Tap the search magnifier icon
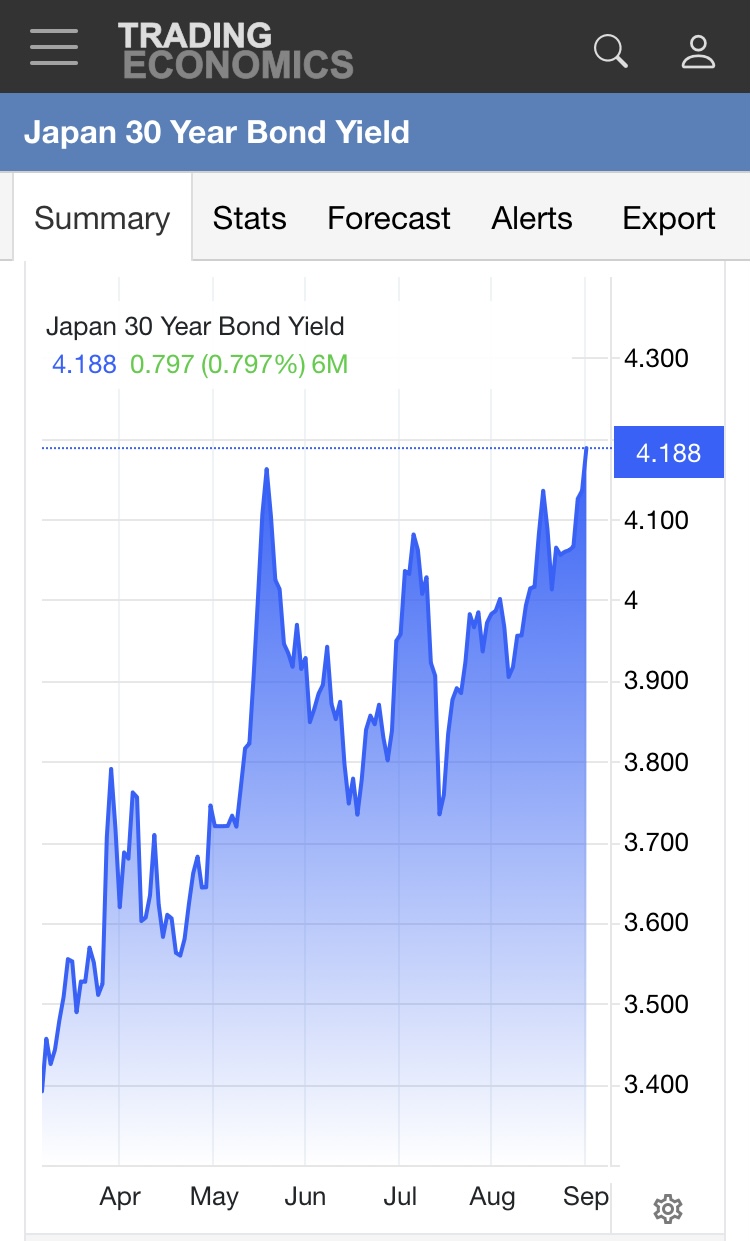The height and width of the screenshot is (1241, 750). [x=610, y=50]
